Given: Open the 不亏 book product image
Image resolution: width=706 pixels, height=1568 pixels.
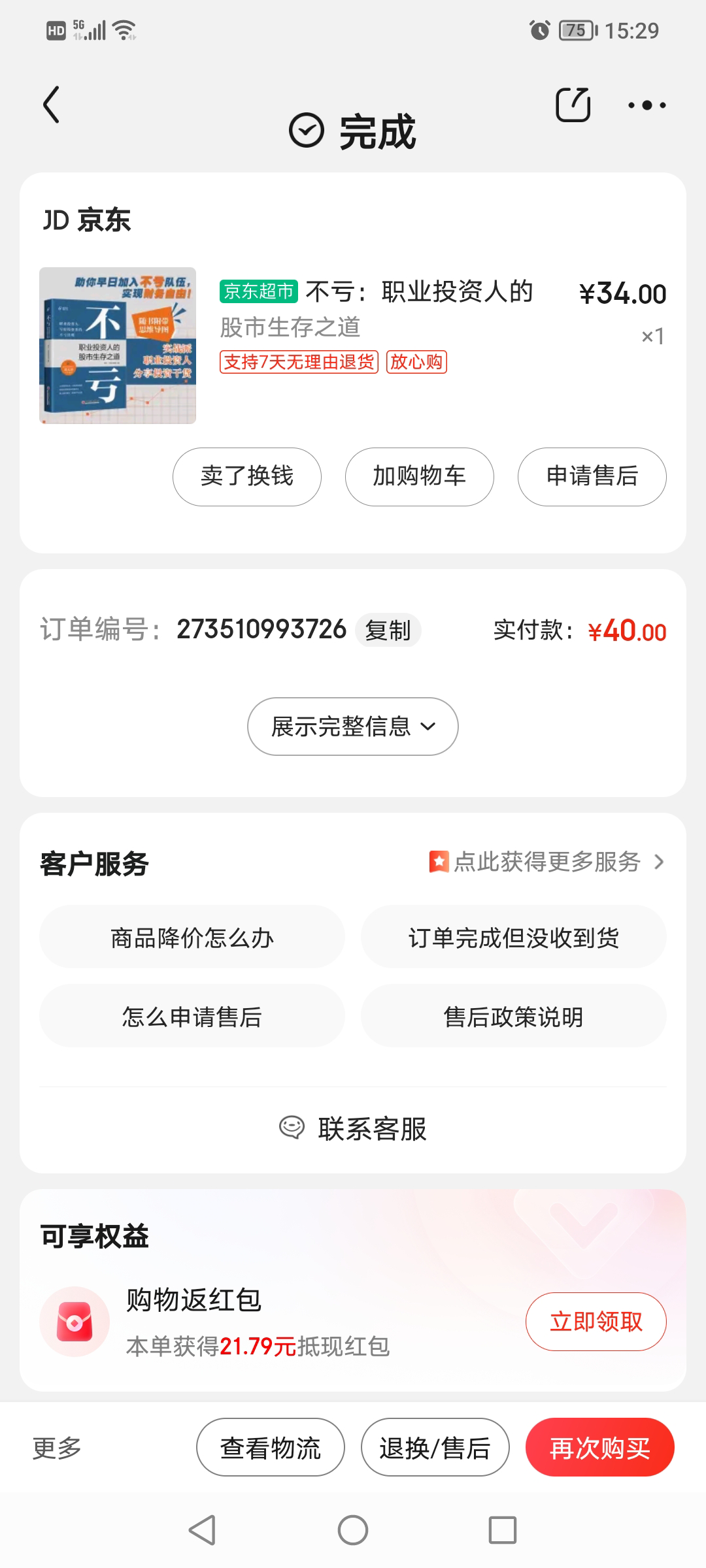Looking at the screenshot, I should click(x=118, y=346).
